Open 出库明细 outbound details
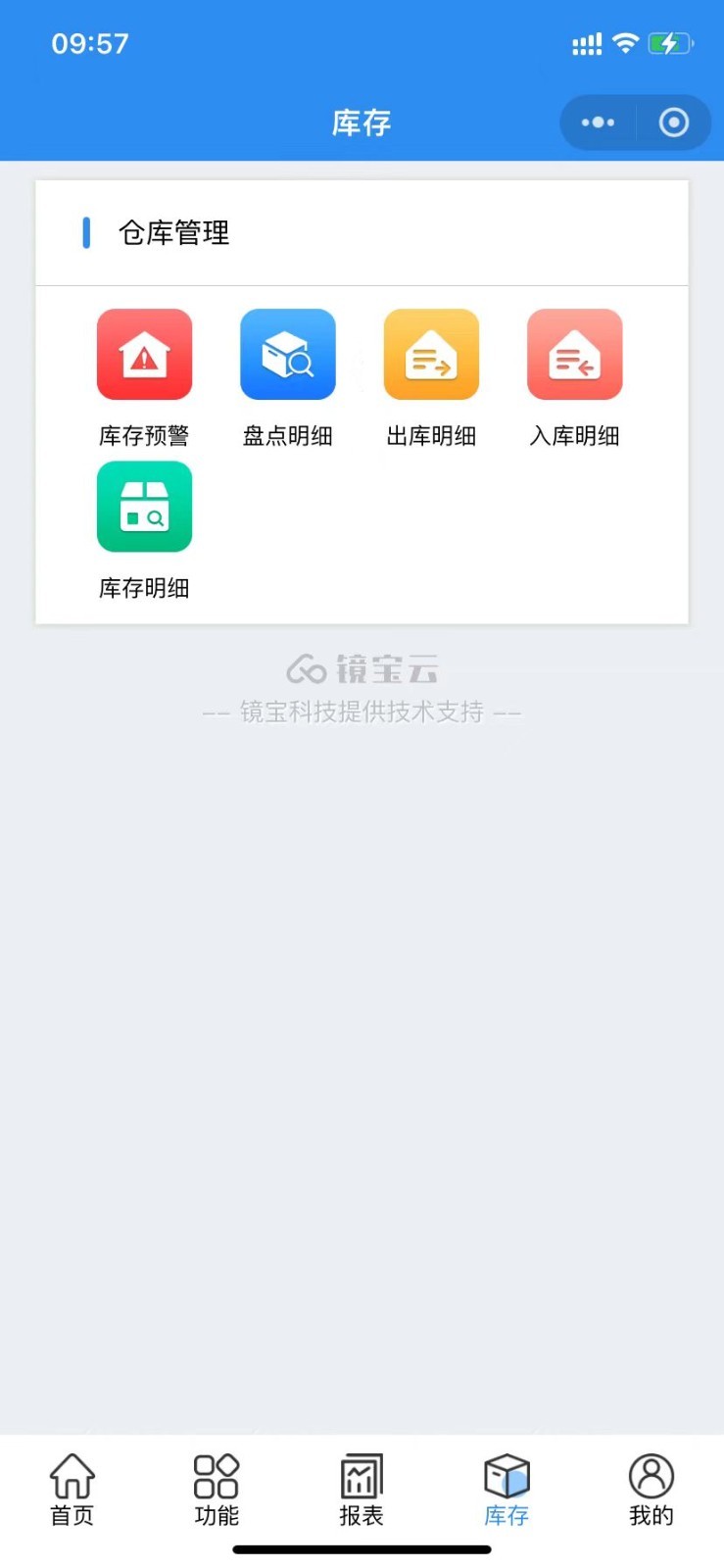 click(431, 355)
